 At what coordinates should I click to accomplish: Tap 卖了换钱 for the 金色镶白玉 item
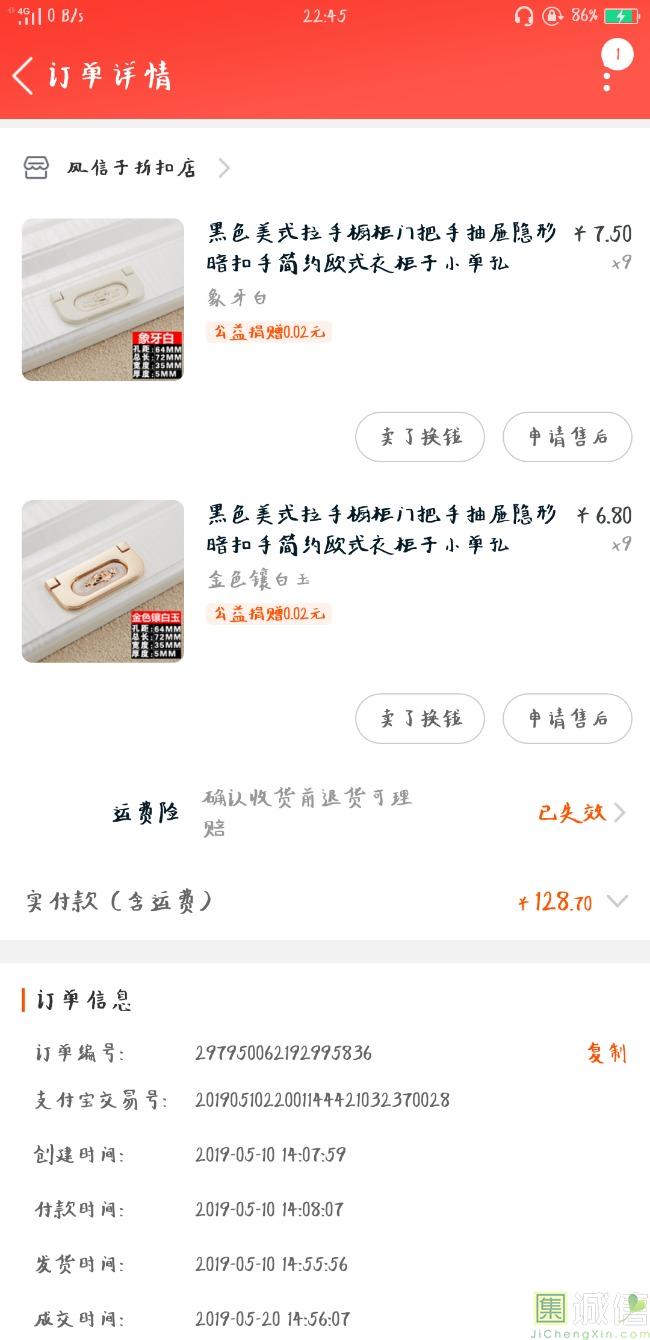(420, 719)
